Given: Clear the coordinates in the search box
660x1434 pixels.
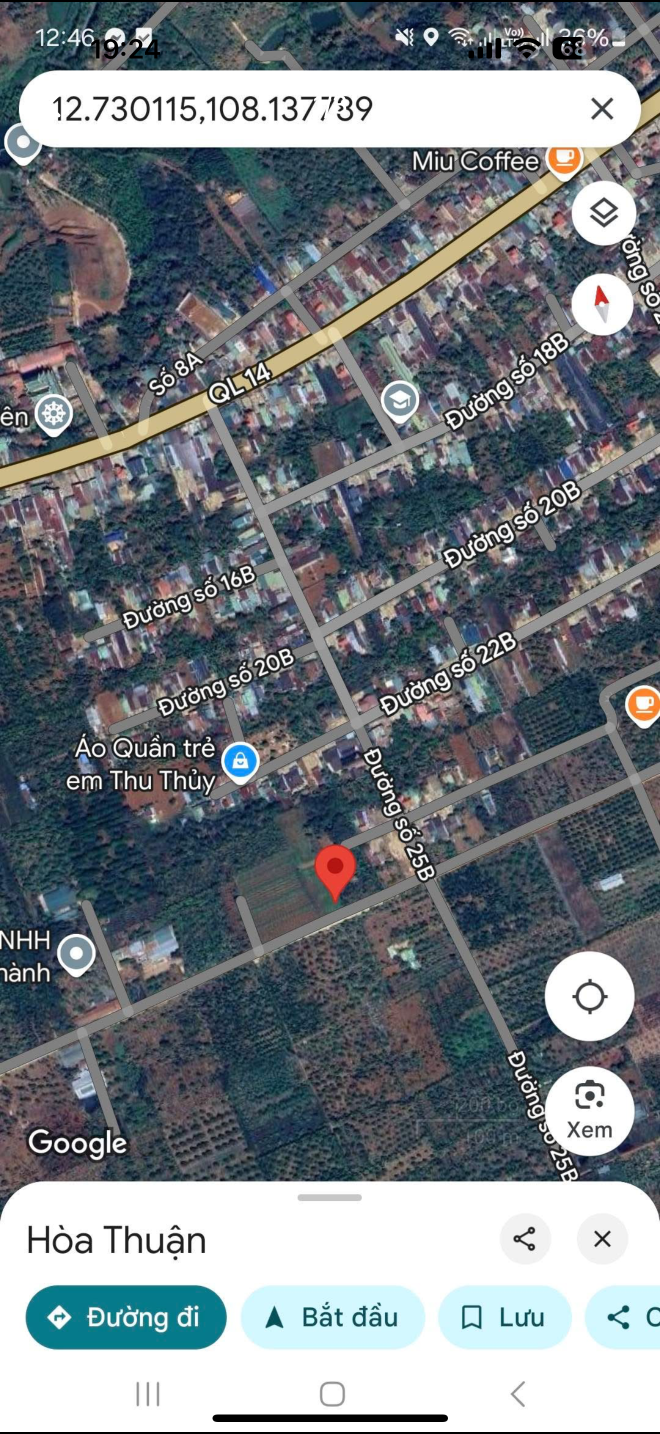Looking at the screenshot, I should click(x=602, y=109).
